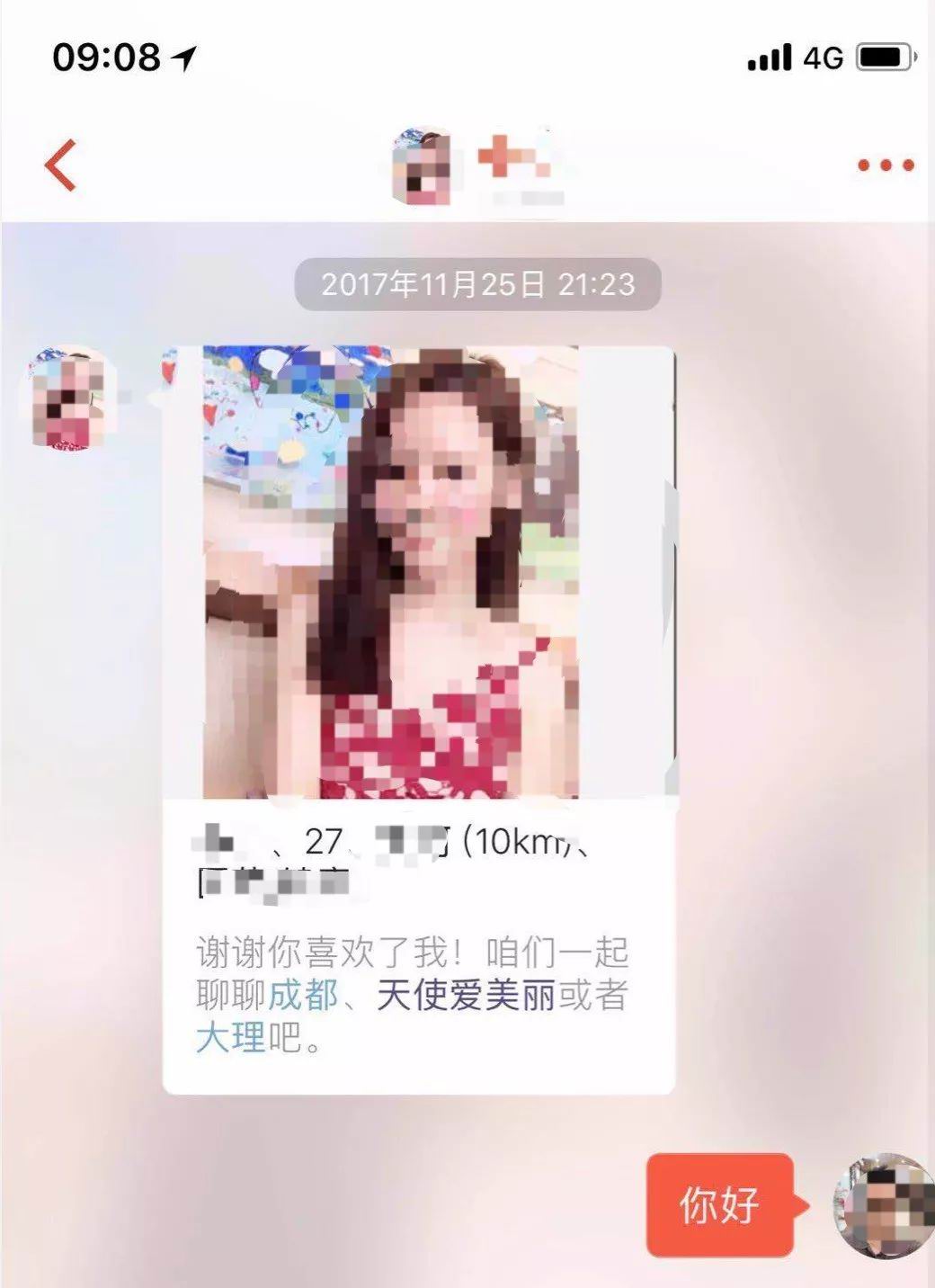This screenshot has height=1288, width=935.
Task: Open the shared profile card photo
Action: pyautogui.click(x=391, y=572)
